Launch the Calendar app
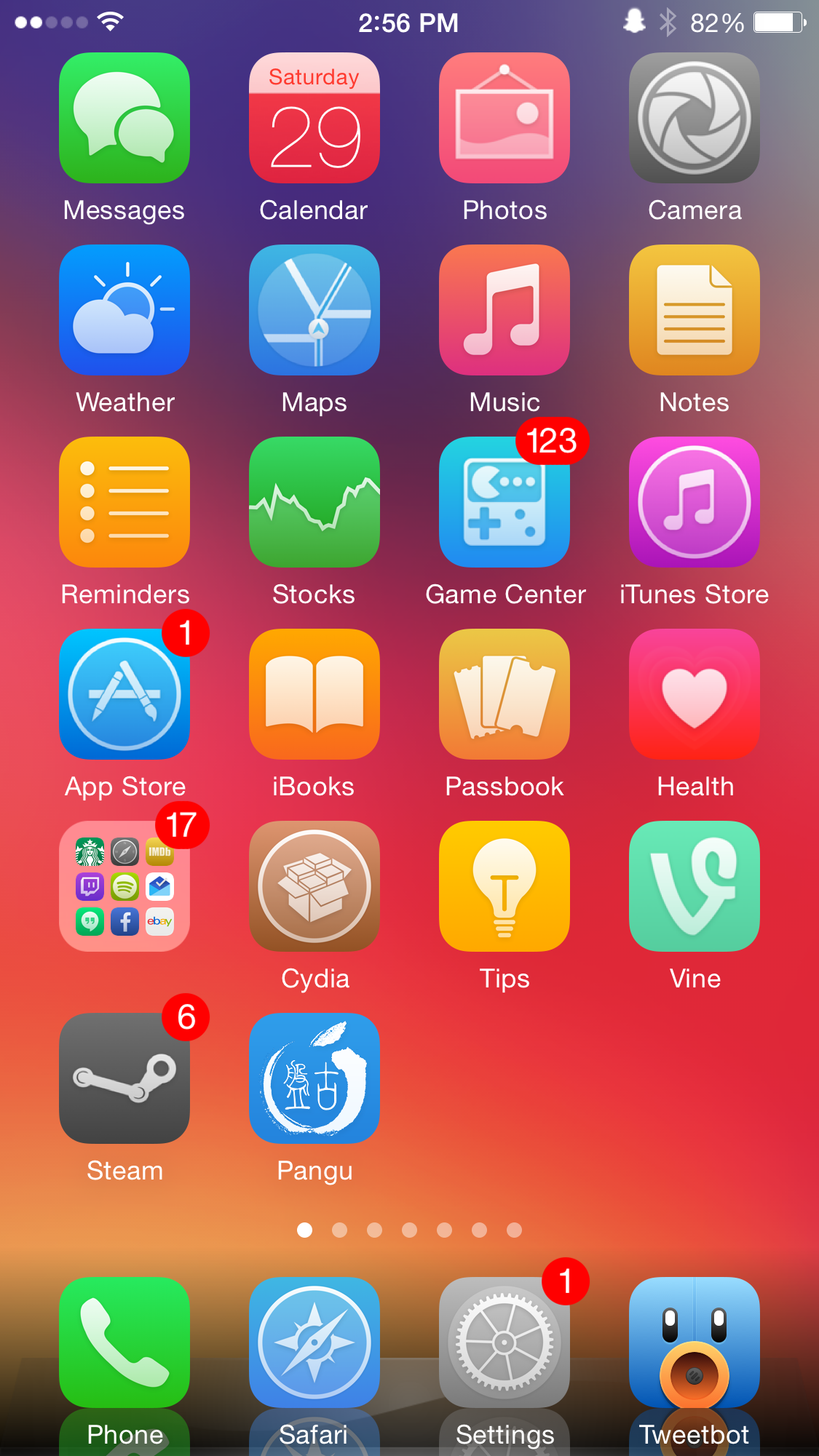Screen dimensions: 819x1456 [314, 118]
